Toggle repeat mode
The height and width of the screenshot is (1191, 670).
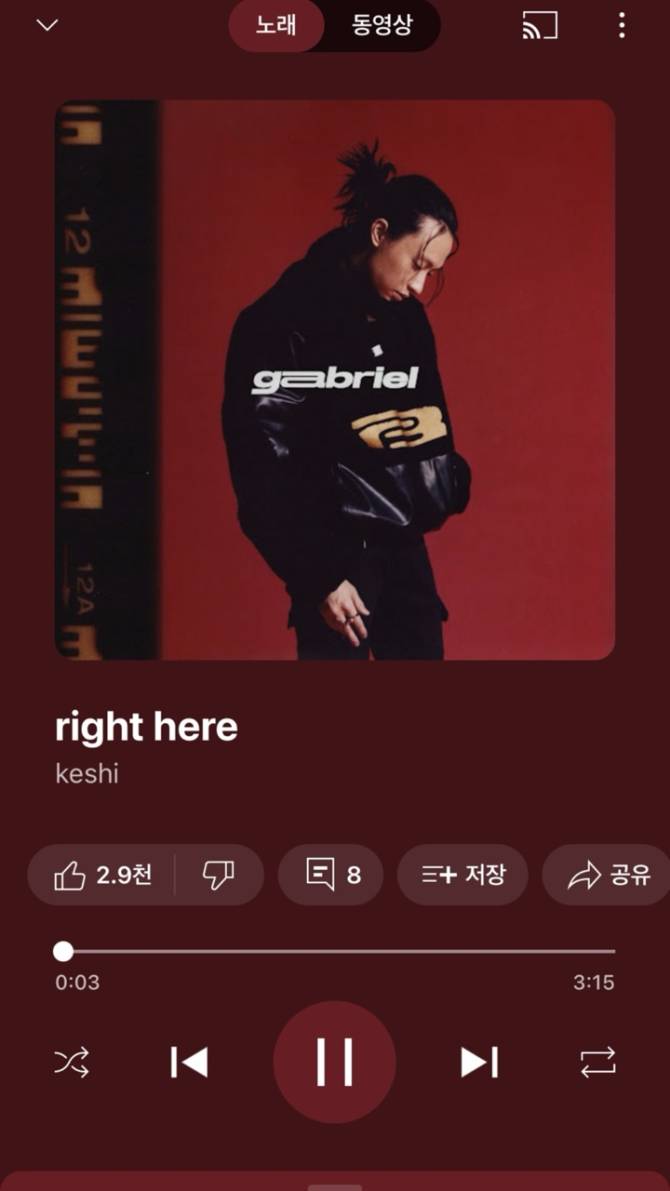[x=598, y=1062]
